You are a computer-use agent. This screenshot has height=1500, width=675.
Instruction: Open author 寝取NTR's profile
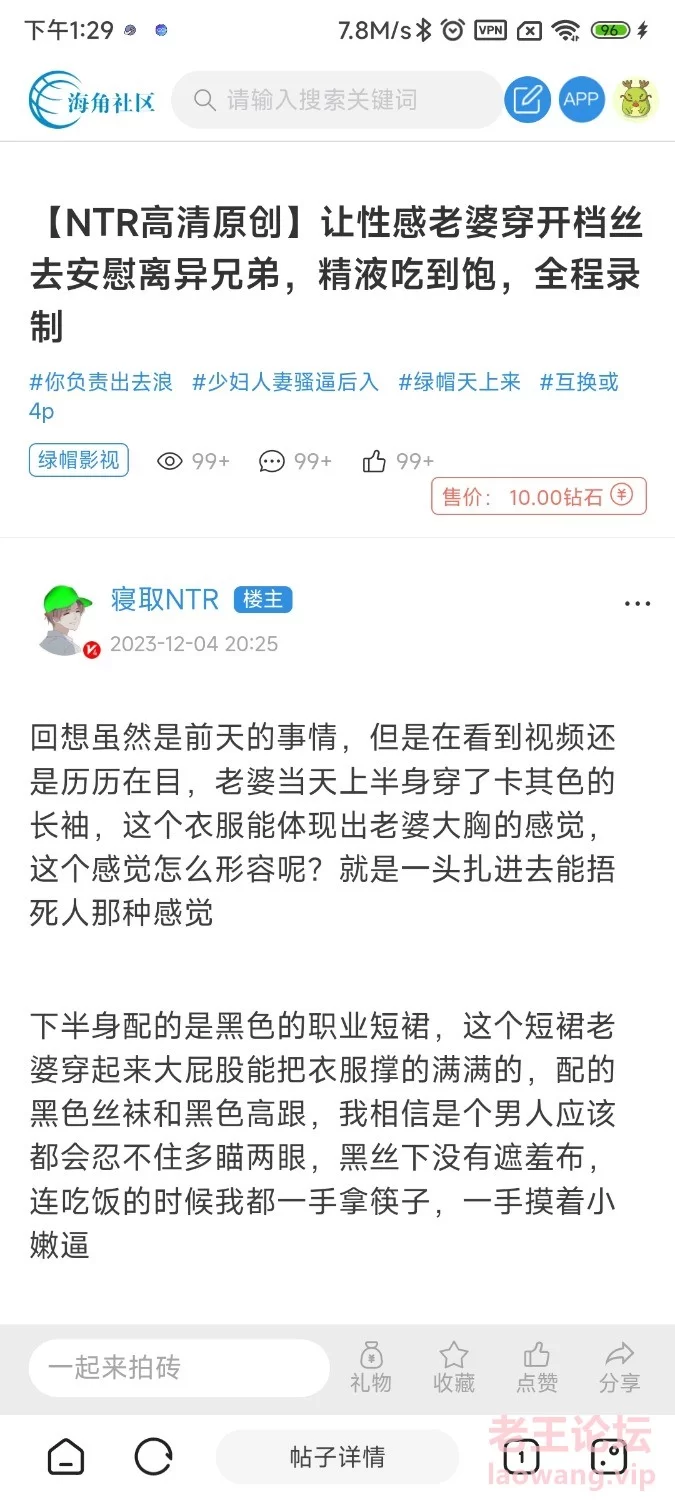click(164, 599)
